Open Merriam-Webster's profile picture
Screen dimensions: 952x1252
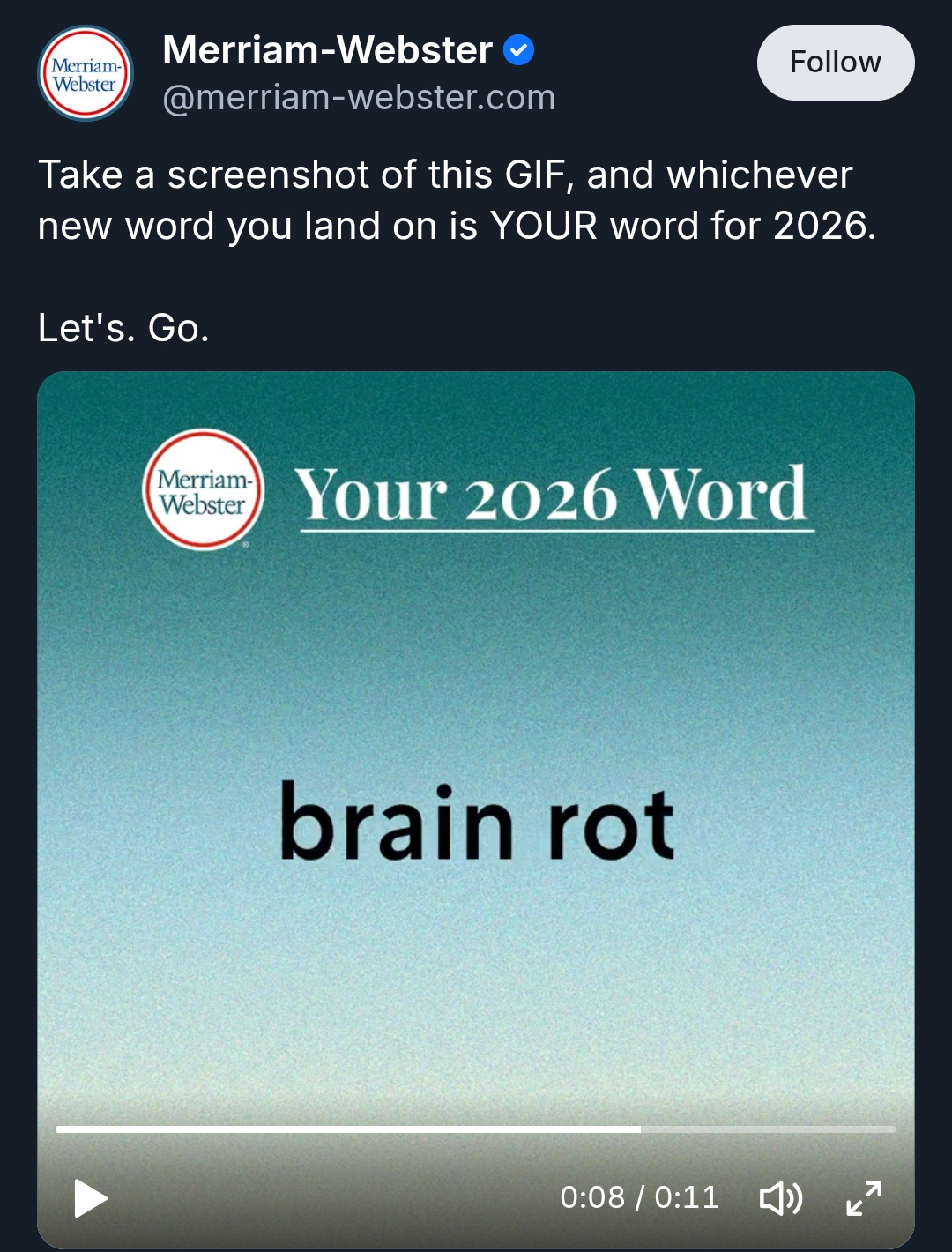86,74
